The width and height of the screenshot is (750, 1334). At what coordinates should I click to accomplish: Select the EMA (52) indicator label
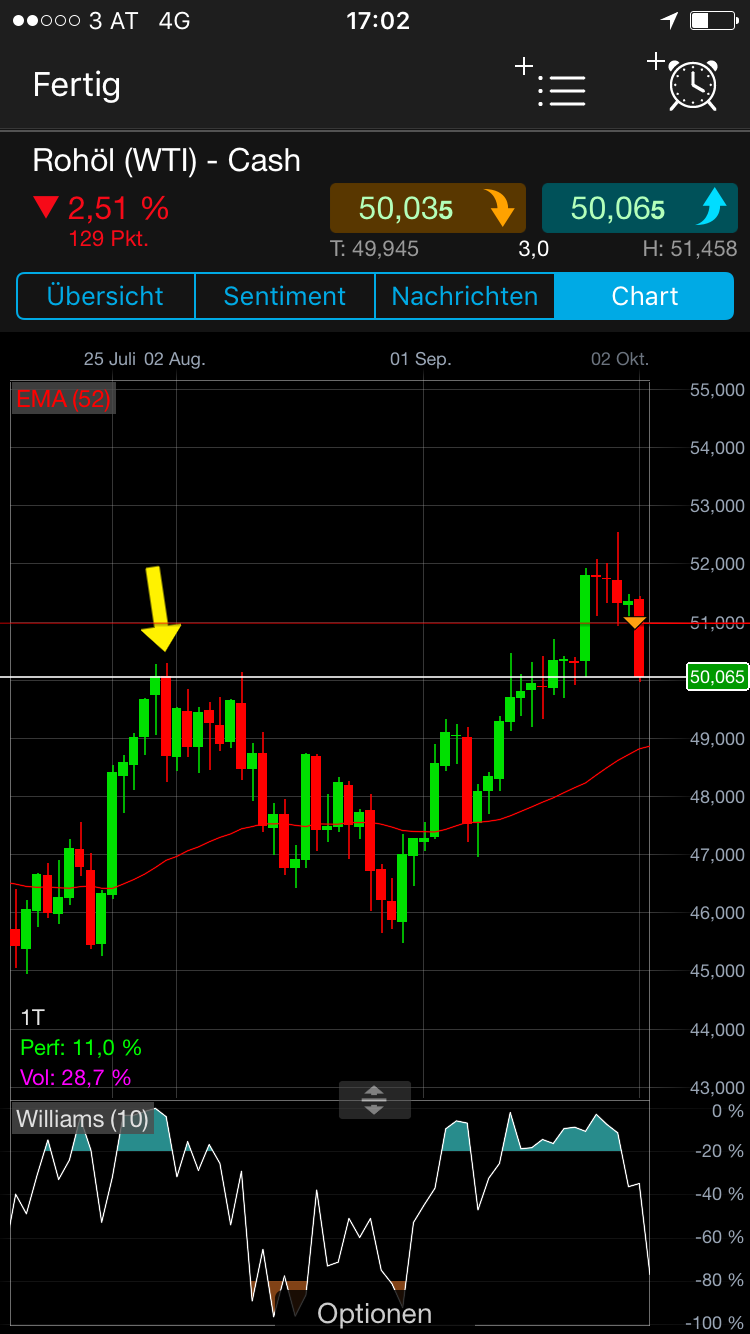(62, 398)
